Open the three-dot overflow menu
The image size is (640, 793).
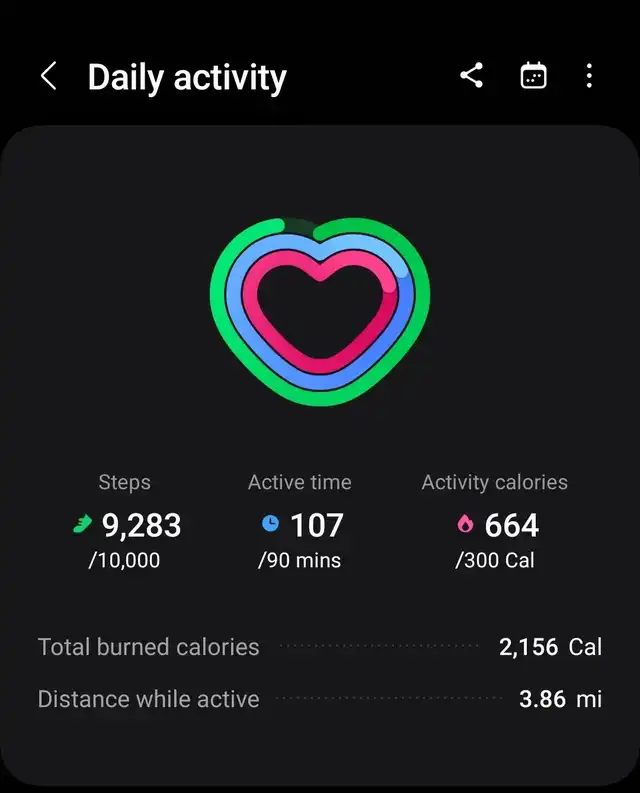pyautogui.click(x=589, y=76)
